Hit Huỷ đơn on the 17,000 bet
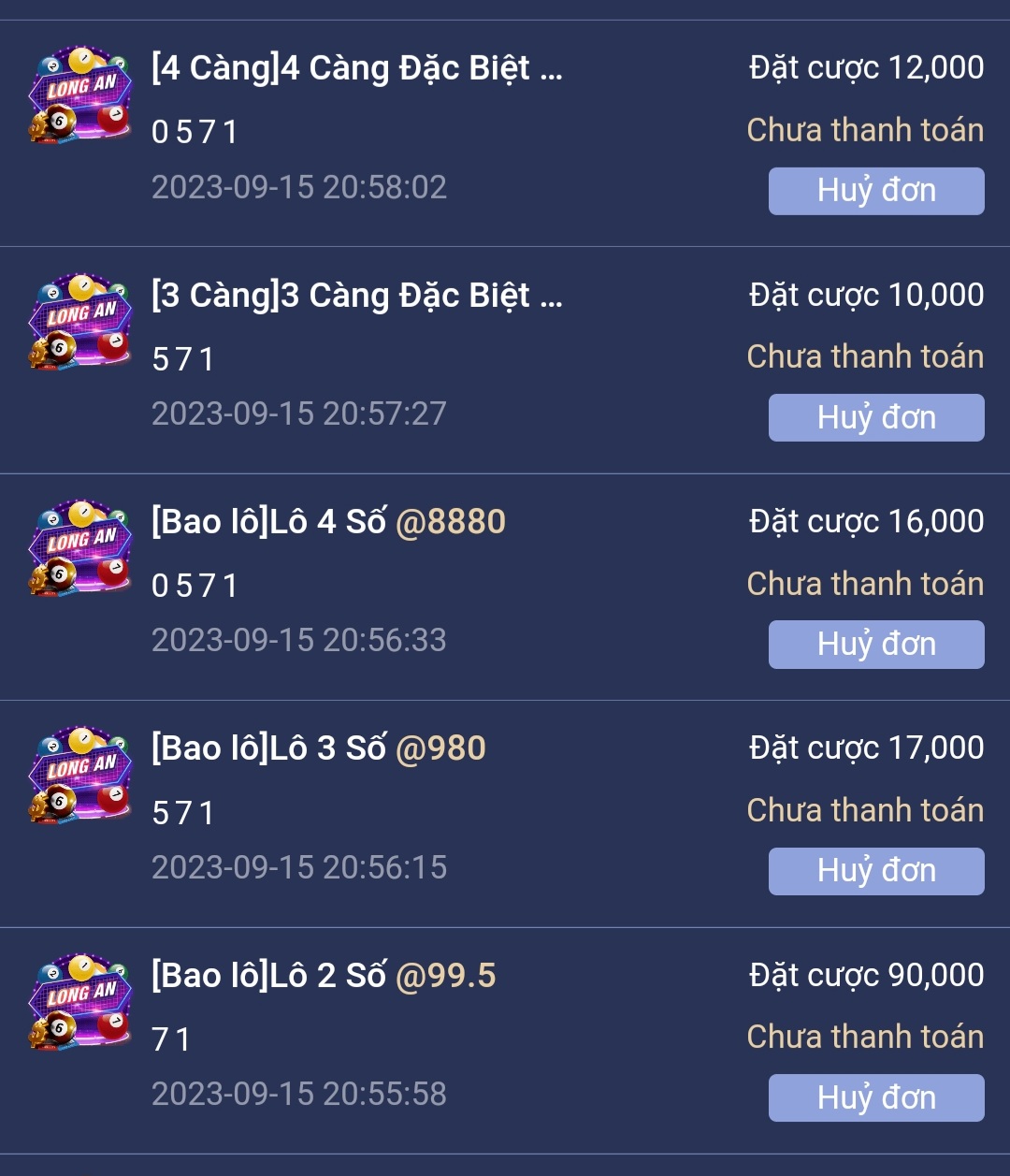Image resolution: width=1010 pixels, height=1176 pixels. click(x=876, y=871)
